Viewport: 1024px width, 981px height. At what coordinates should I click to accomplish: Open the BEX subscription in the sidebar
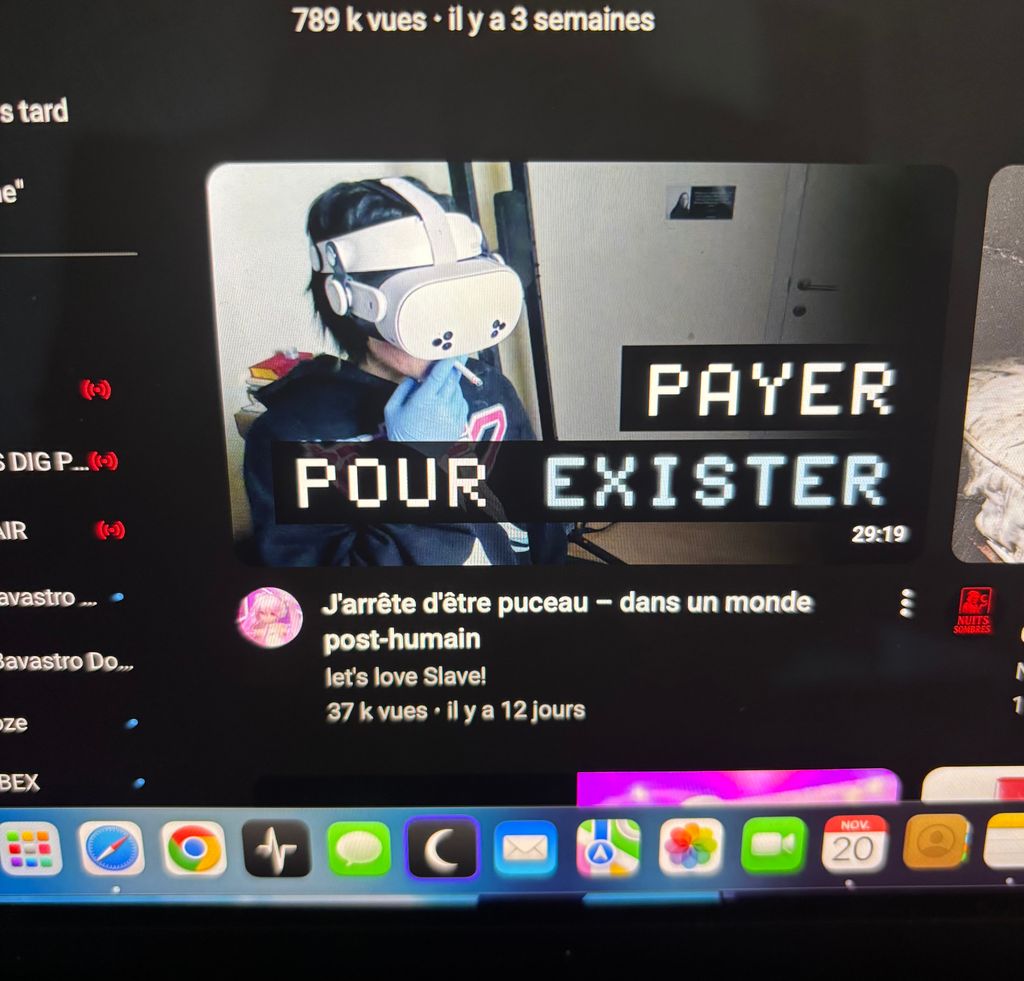(x=22, y=783)
